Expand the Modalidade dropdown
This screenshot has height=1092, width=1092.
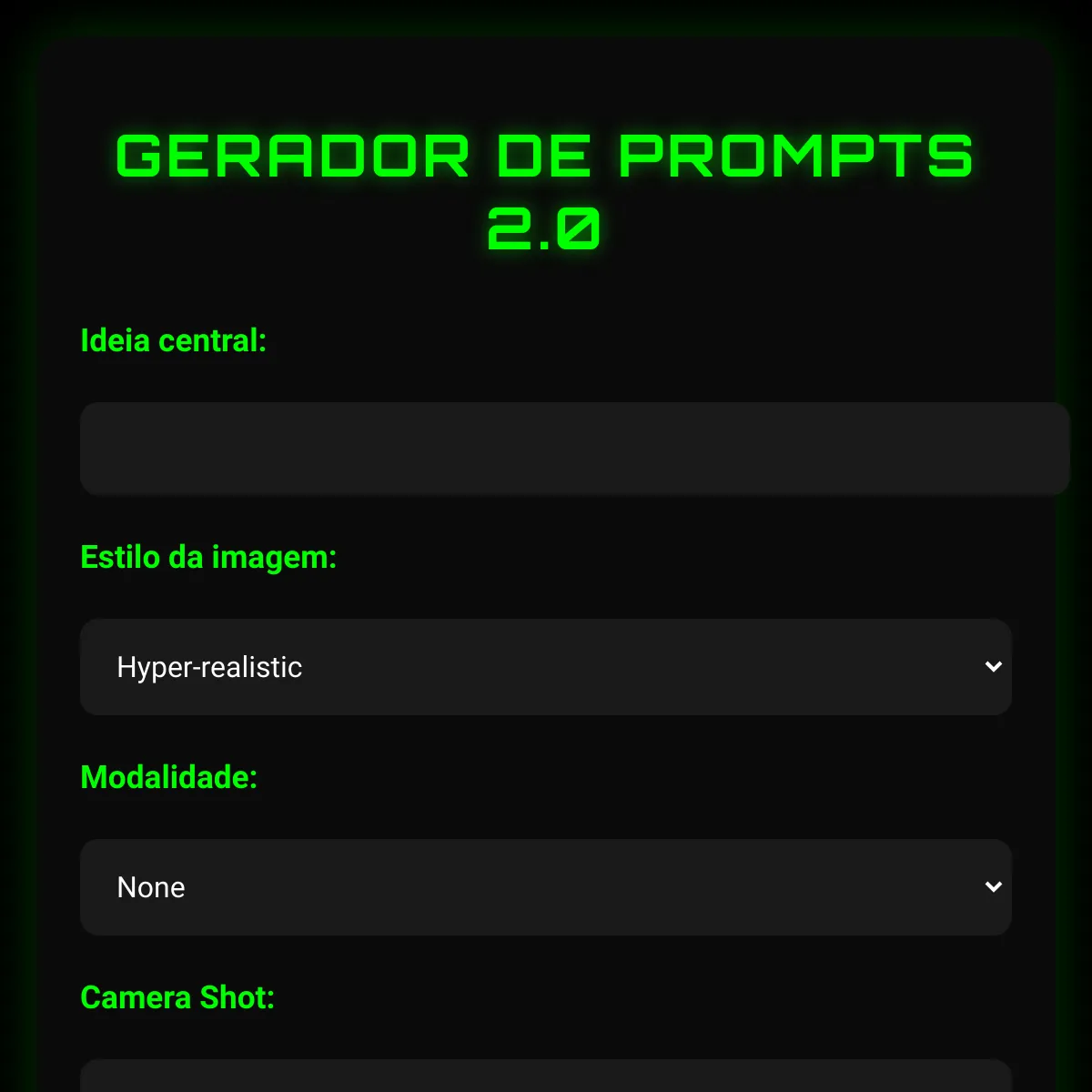coord(546,887)
